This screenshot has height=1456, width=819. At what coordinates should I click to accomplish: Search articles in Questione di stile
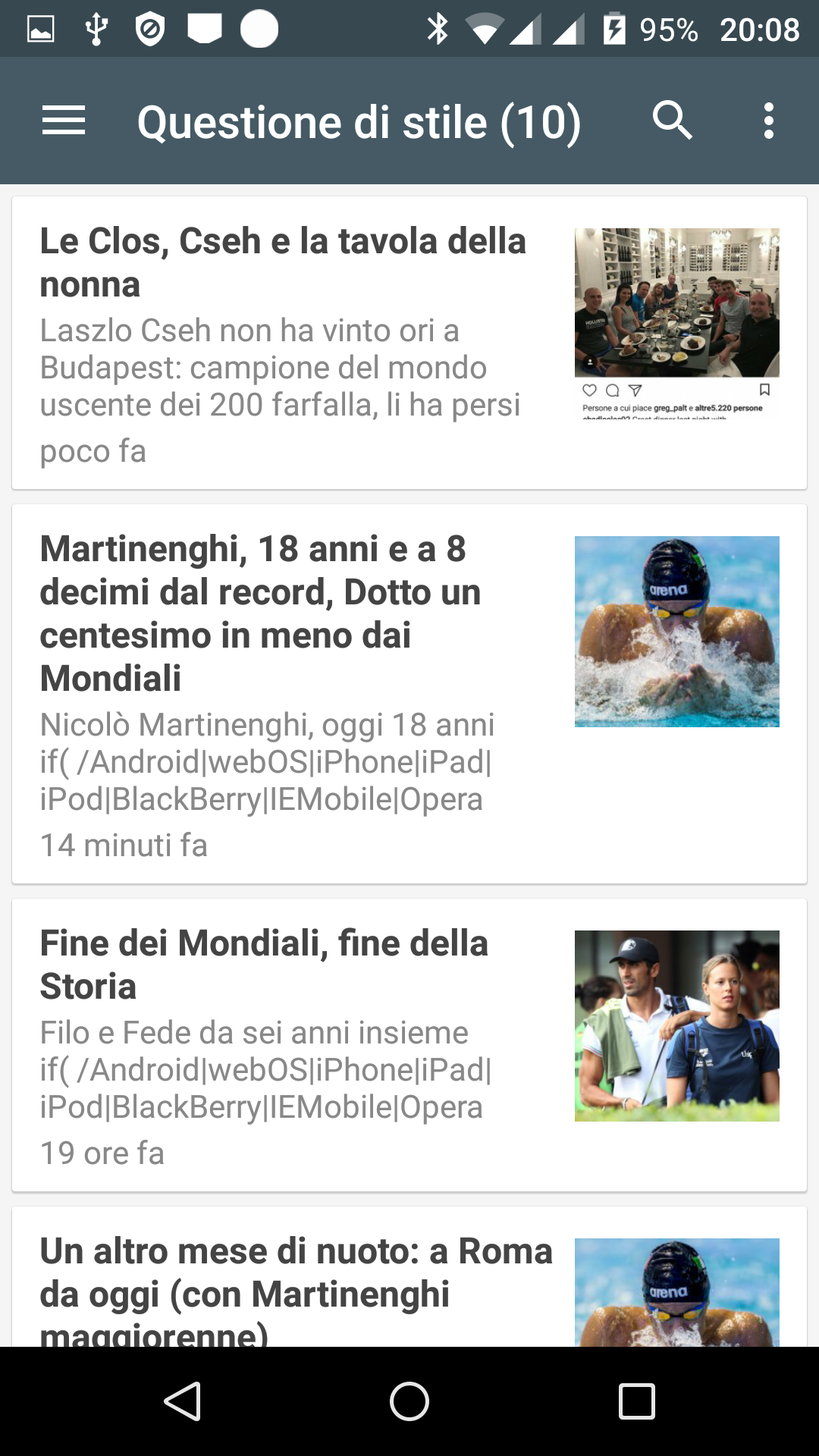(672, 121)
